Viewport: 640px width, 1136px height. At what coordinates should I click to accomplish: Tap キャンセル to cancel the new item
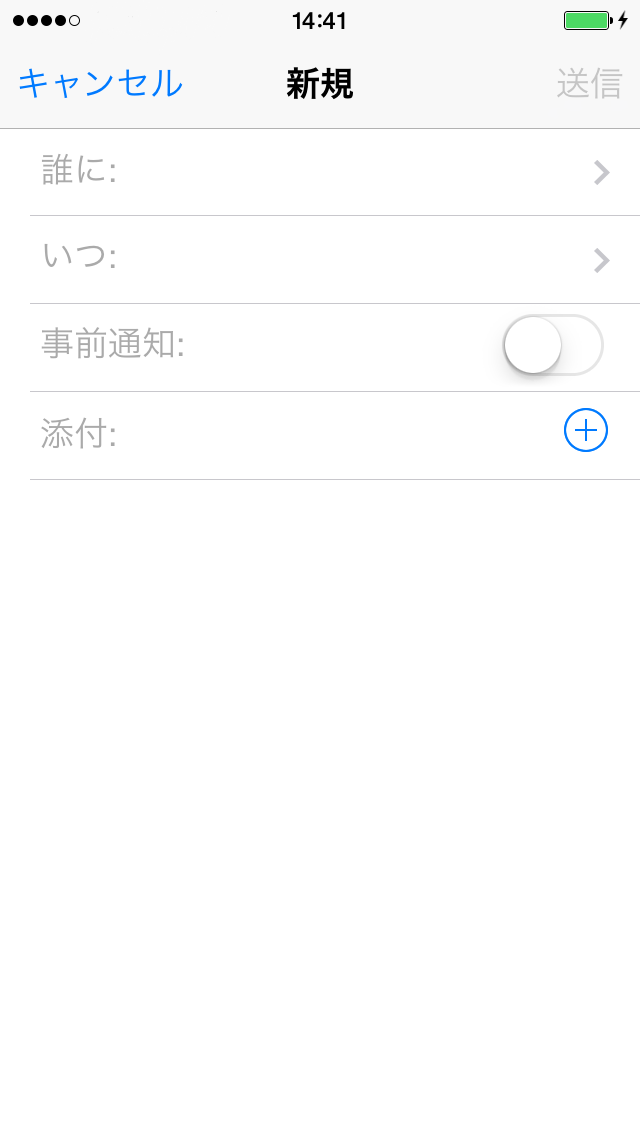(x=101, y=83)
